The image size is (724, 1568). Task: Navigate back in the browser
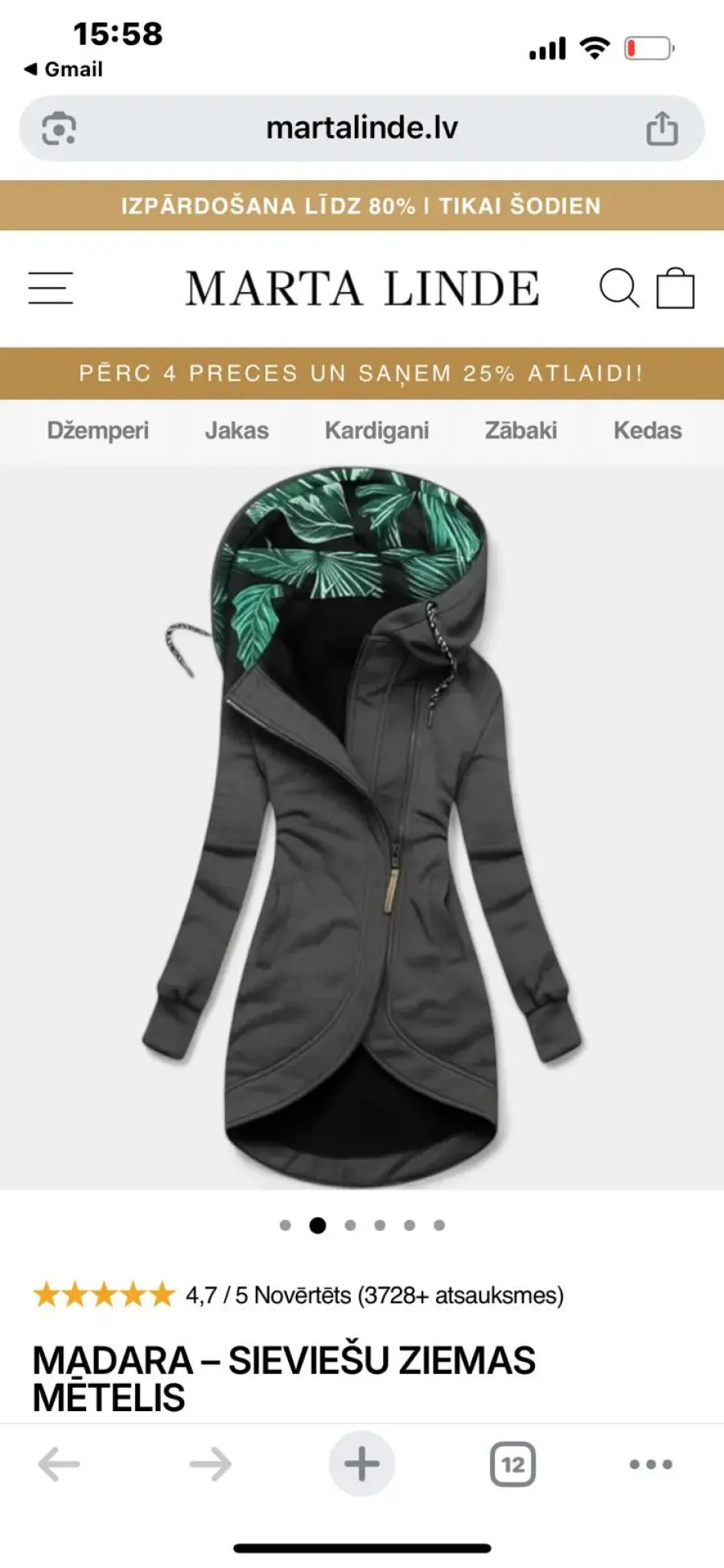[60, 1463]
